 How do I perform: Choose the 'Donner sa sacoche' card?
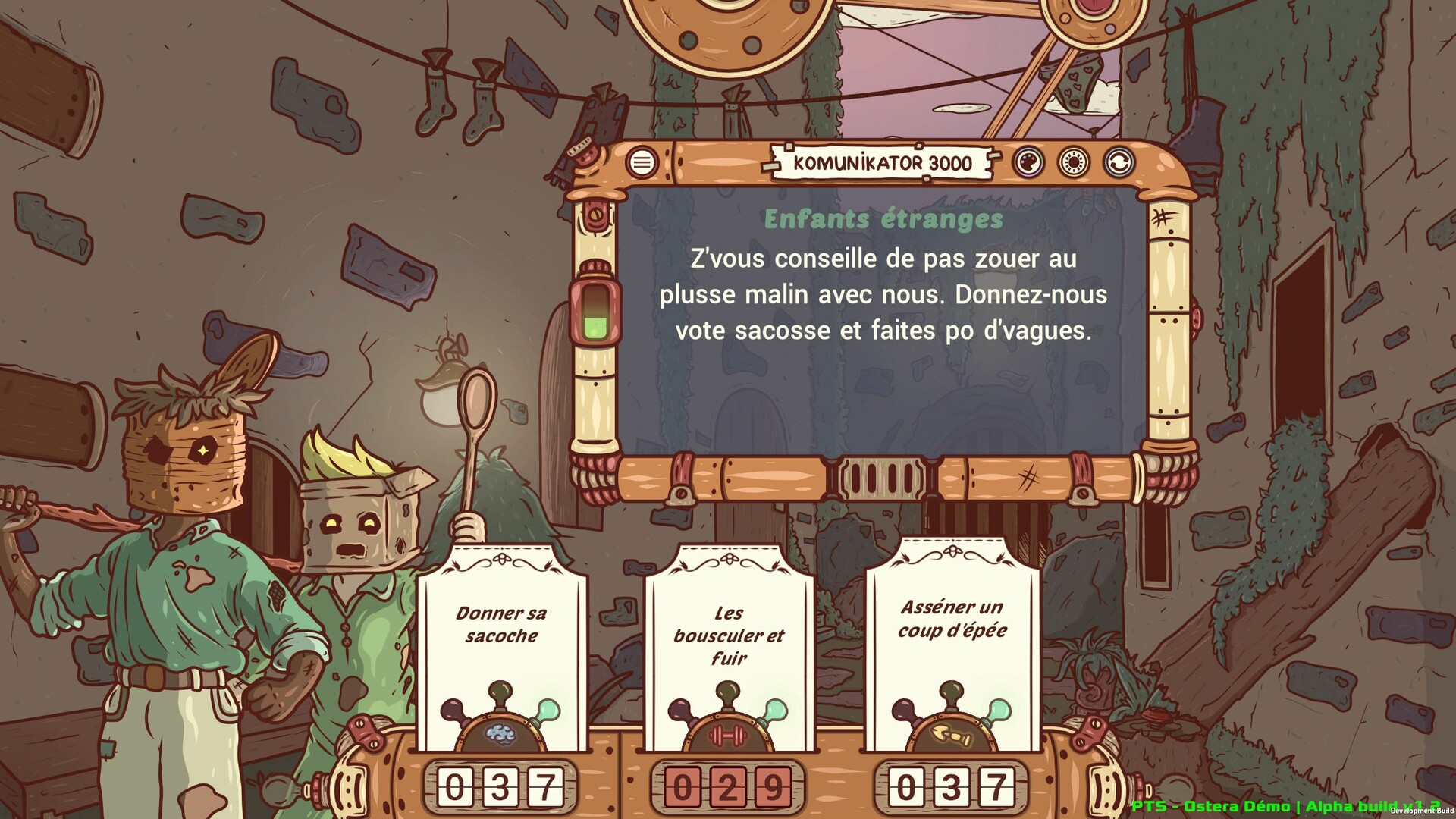[x=501, y=645]
